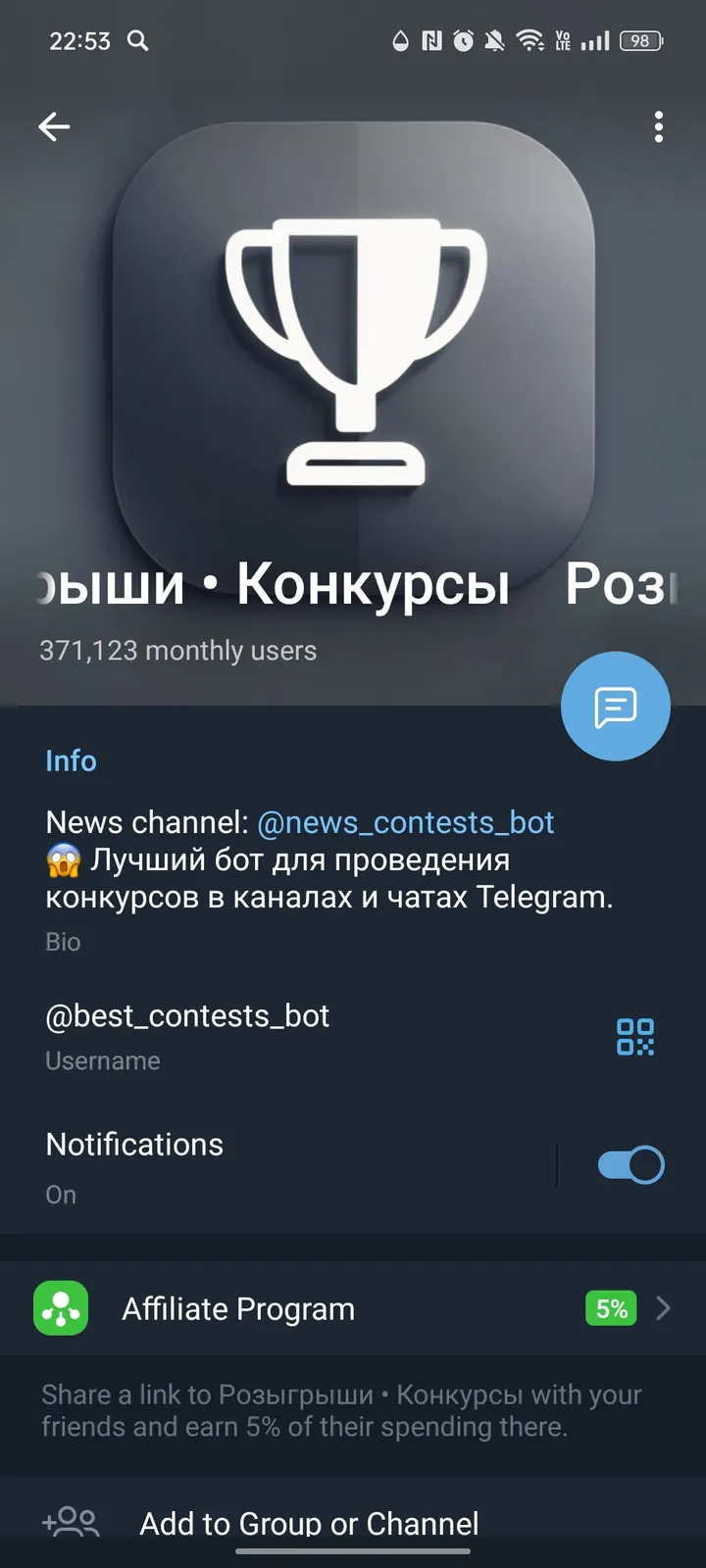
Task: Show QR code next to the username
Action: [x=635, y=1035]
